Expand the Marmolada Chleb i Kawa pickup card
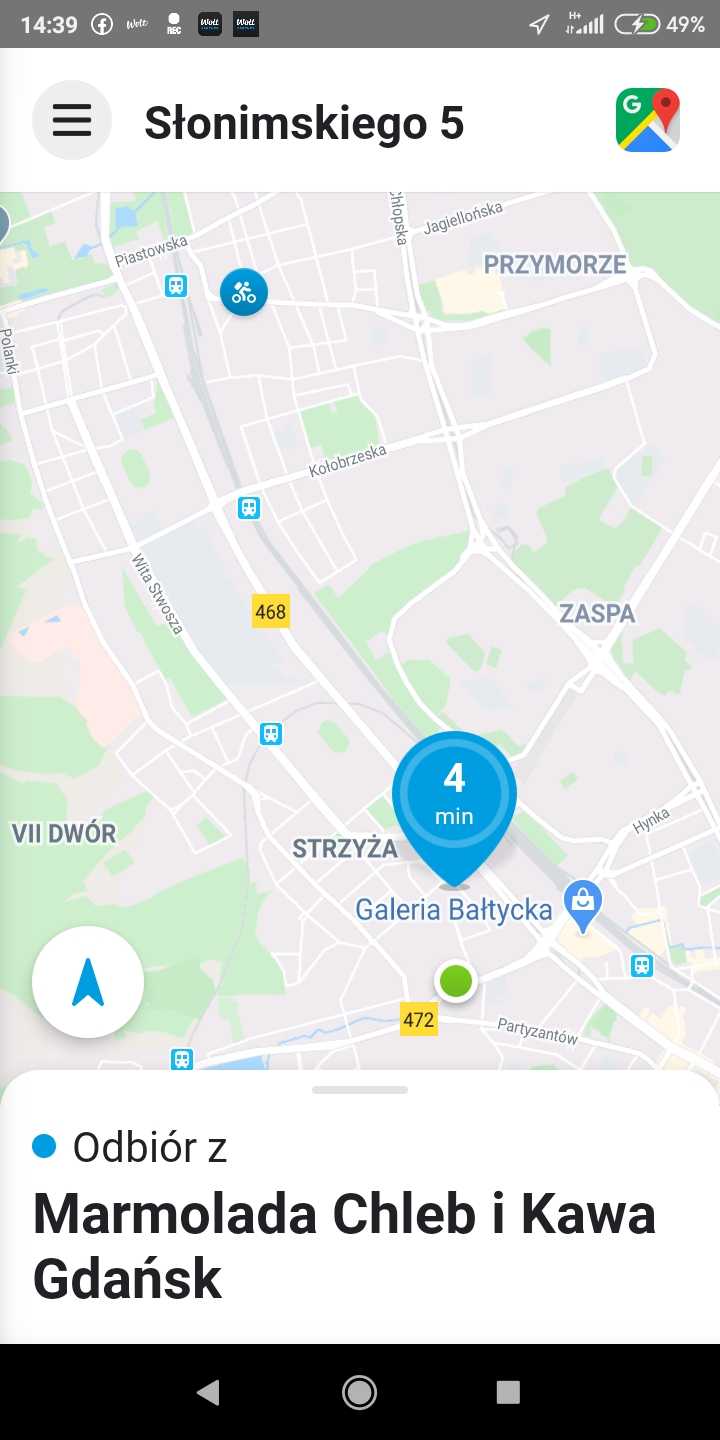This screenshot has width=720, height=1440. coord(359,1089)
